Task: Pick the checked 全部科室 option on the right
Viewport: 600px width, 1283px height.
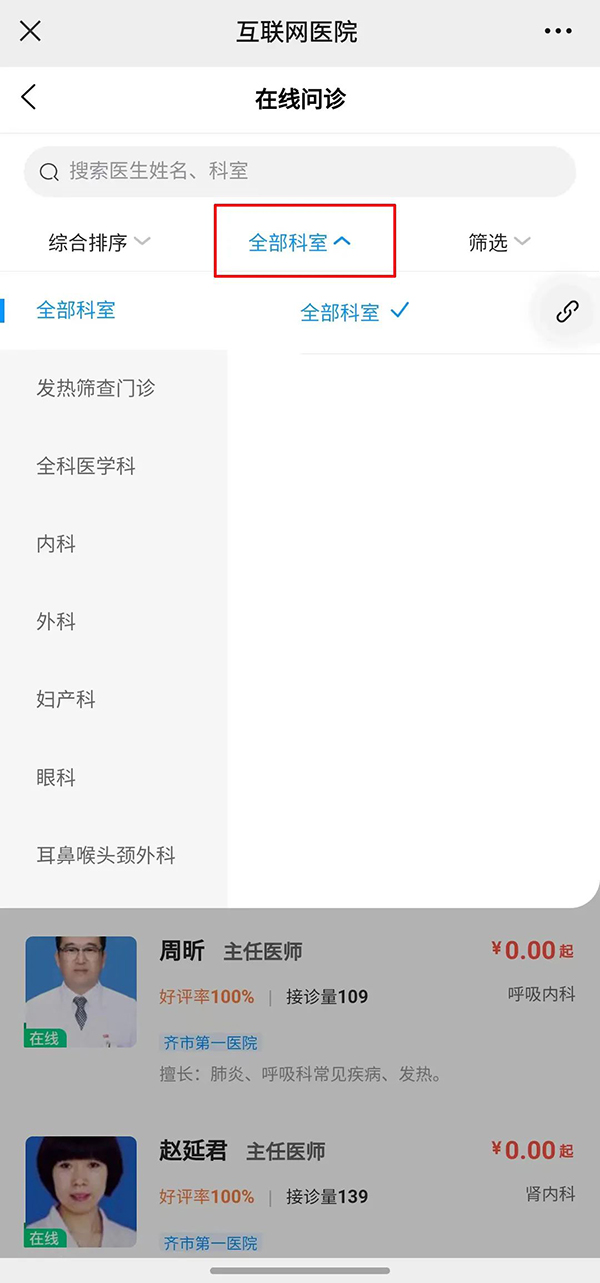Action: pyautogui.click(x=355, y=312)
